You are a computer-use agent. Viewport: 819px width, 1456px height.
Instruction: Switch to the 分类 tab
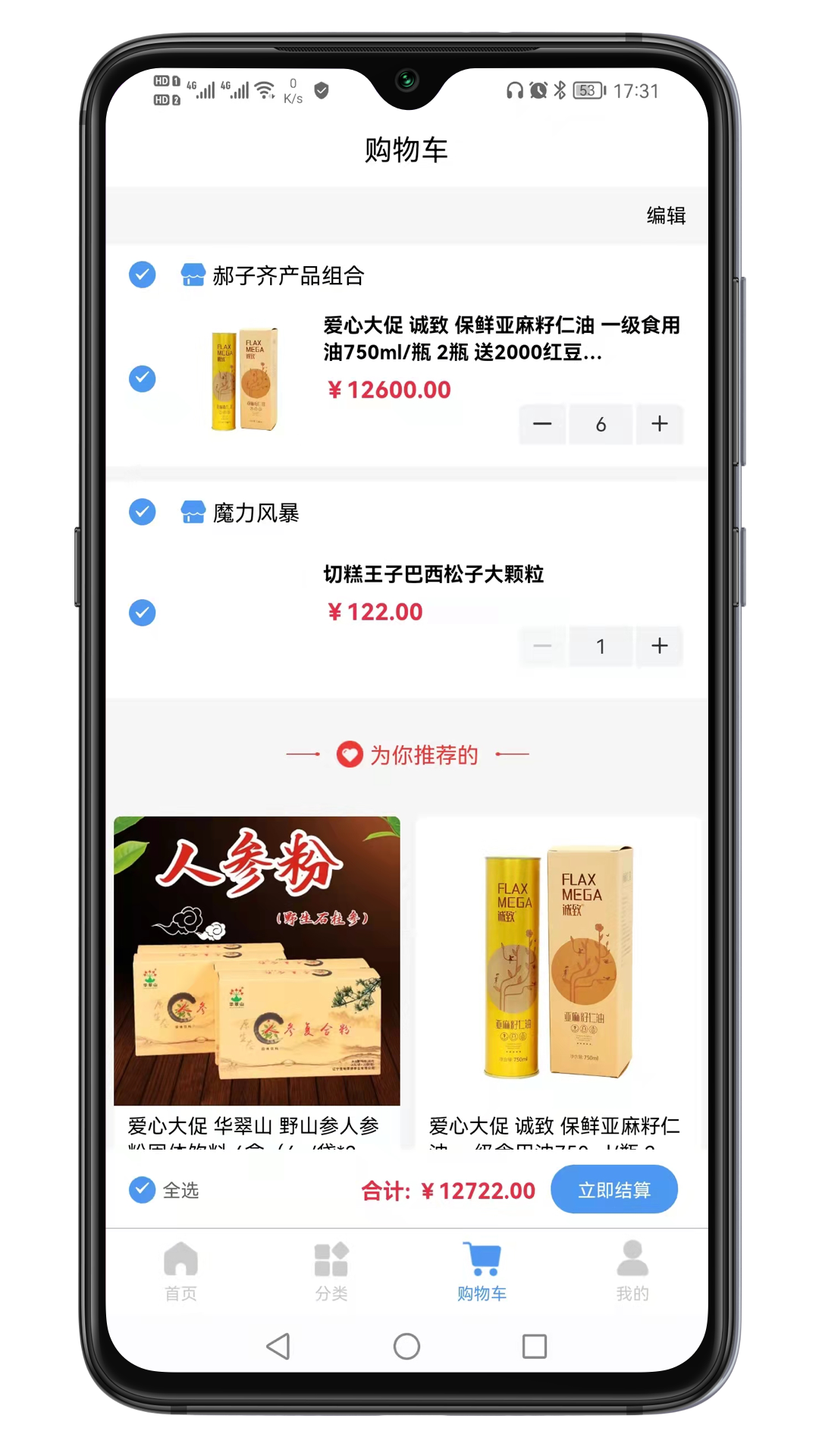pos(331,1272)
